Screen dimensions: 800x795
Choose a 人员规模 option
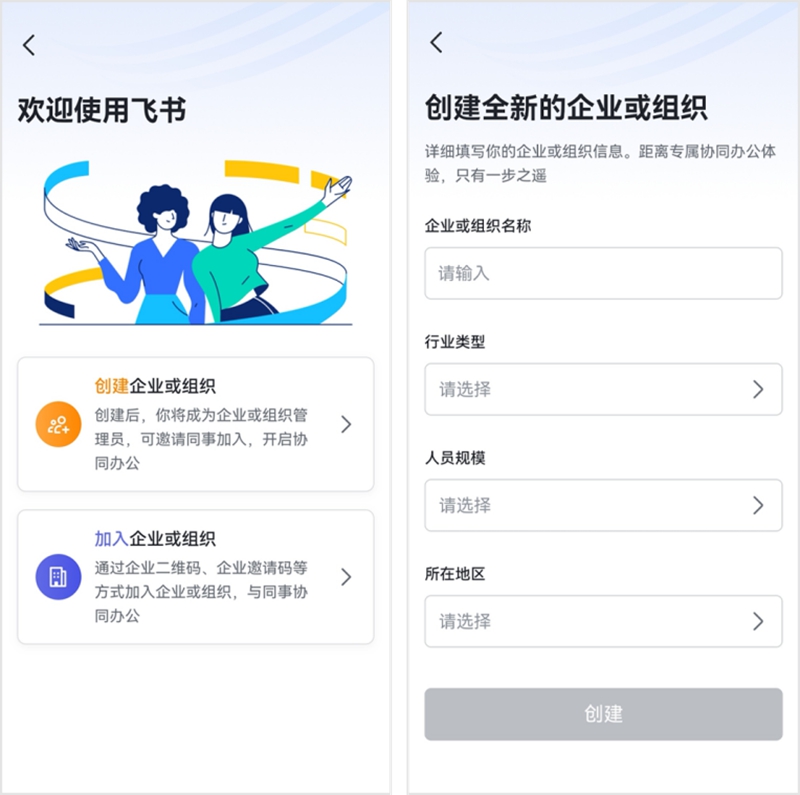click(x=603, y=505)
